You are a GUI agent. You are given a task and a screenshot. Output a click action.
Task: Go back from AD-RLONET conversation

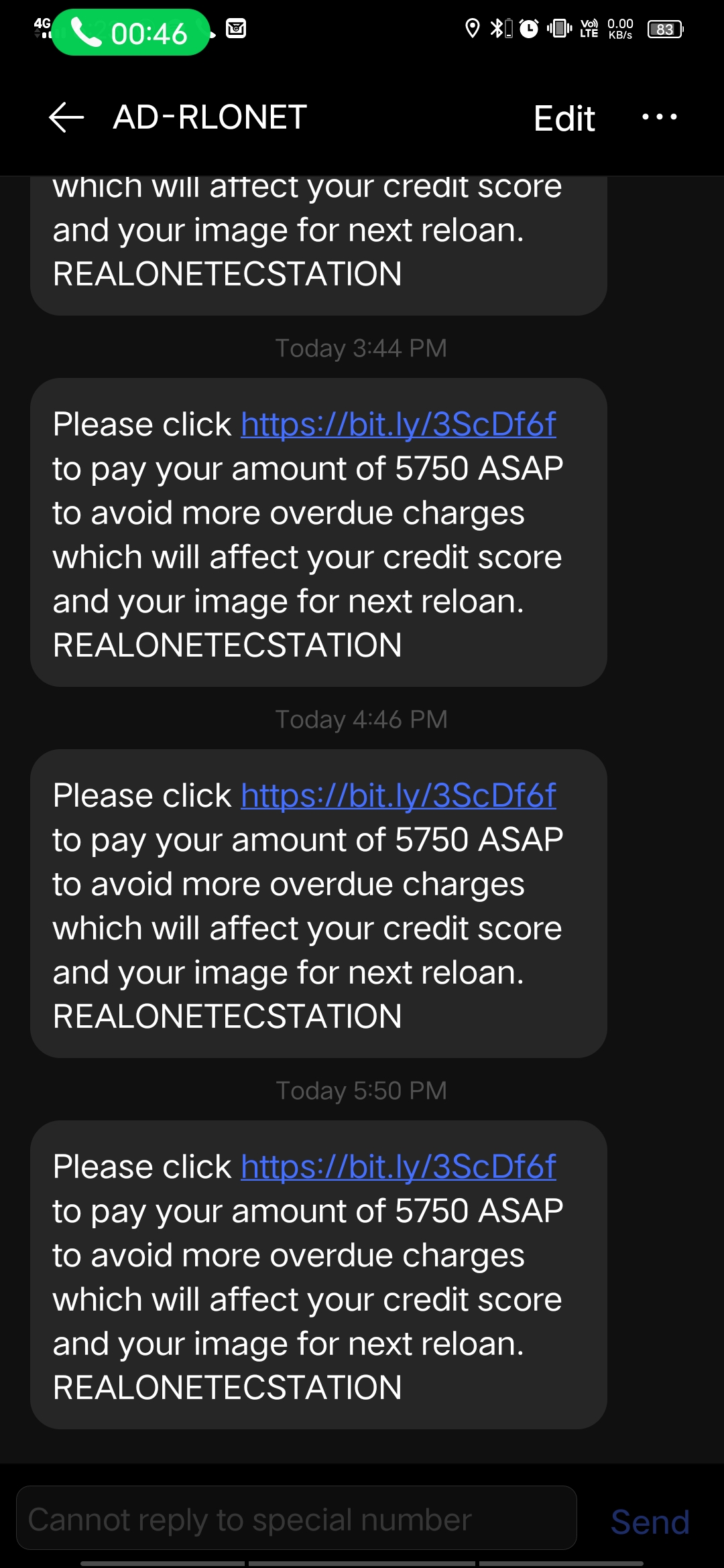pos(66,117)
